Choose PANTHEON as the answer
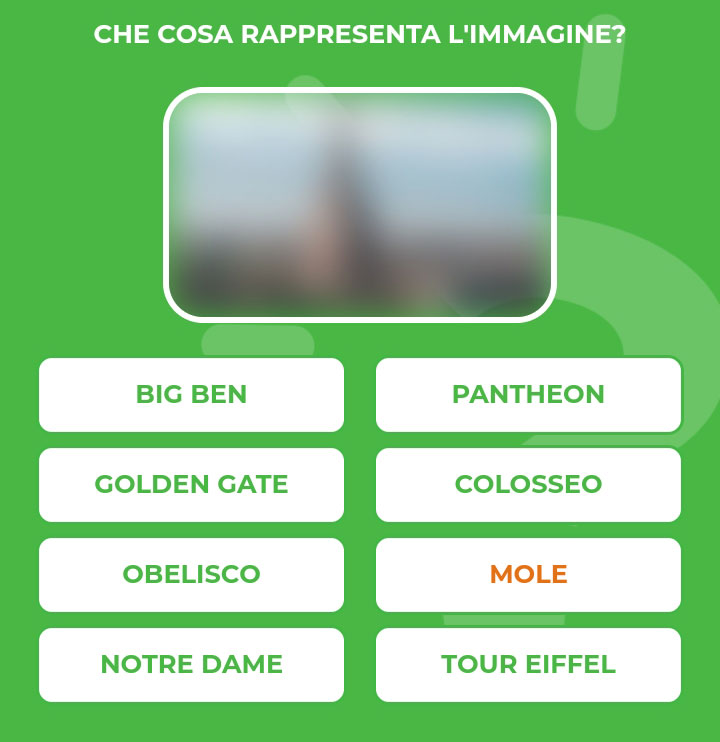720x742 pixels. pyautogui.click(x=528, y=394)
